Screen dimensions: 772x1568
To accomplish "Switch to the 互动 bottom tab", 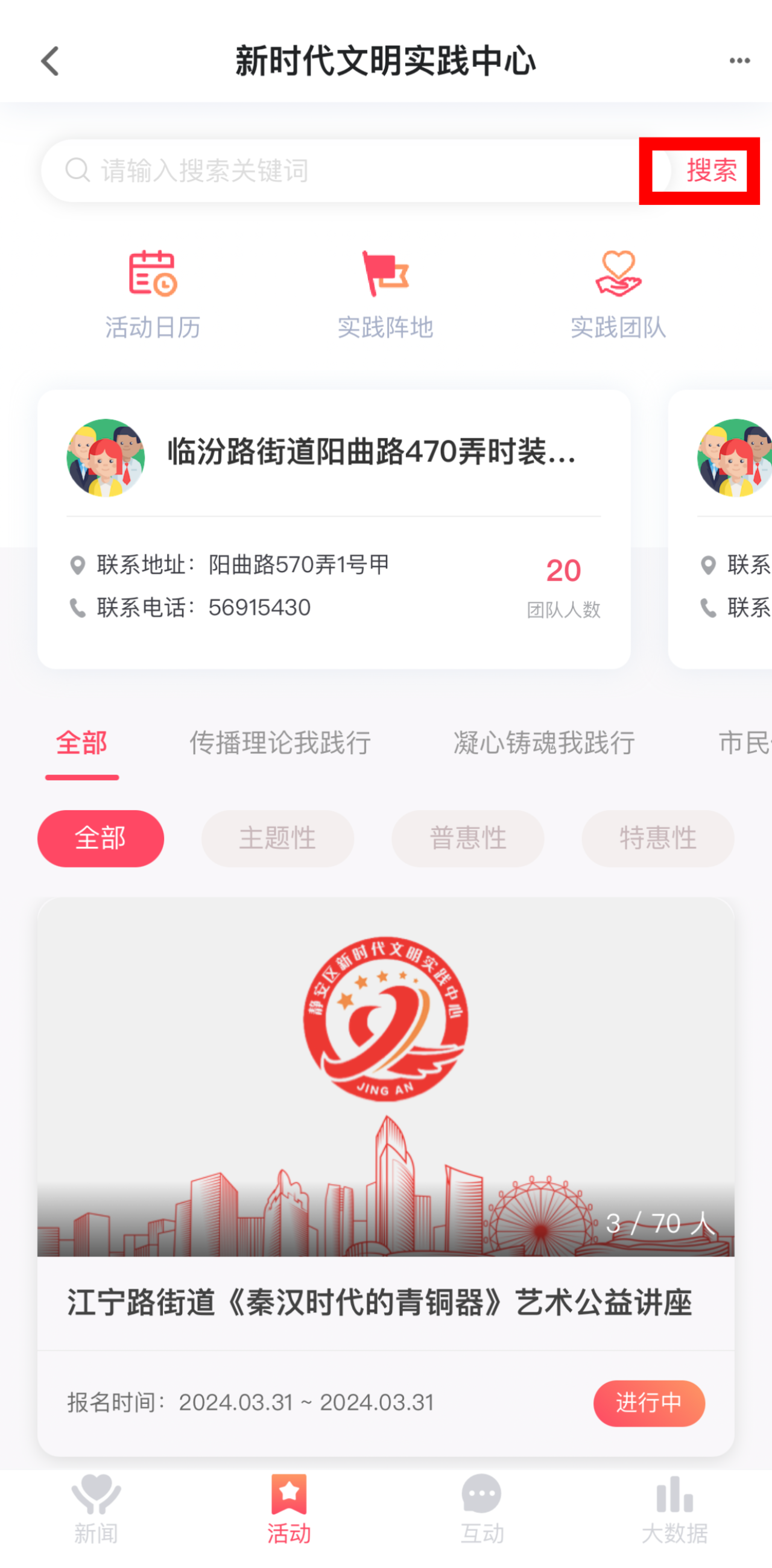I will [481, 1510].
